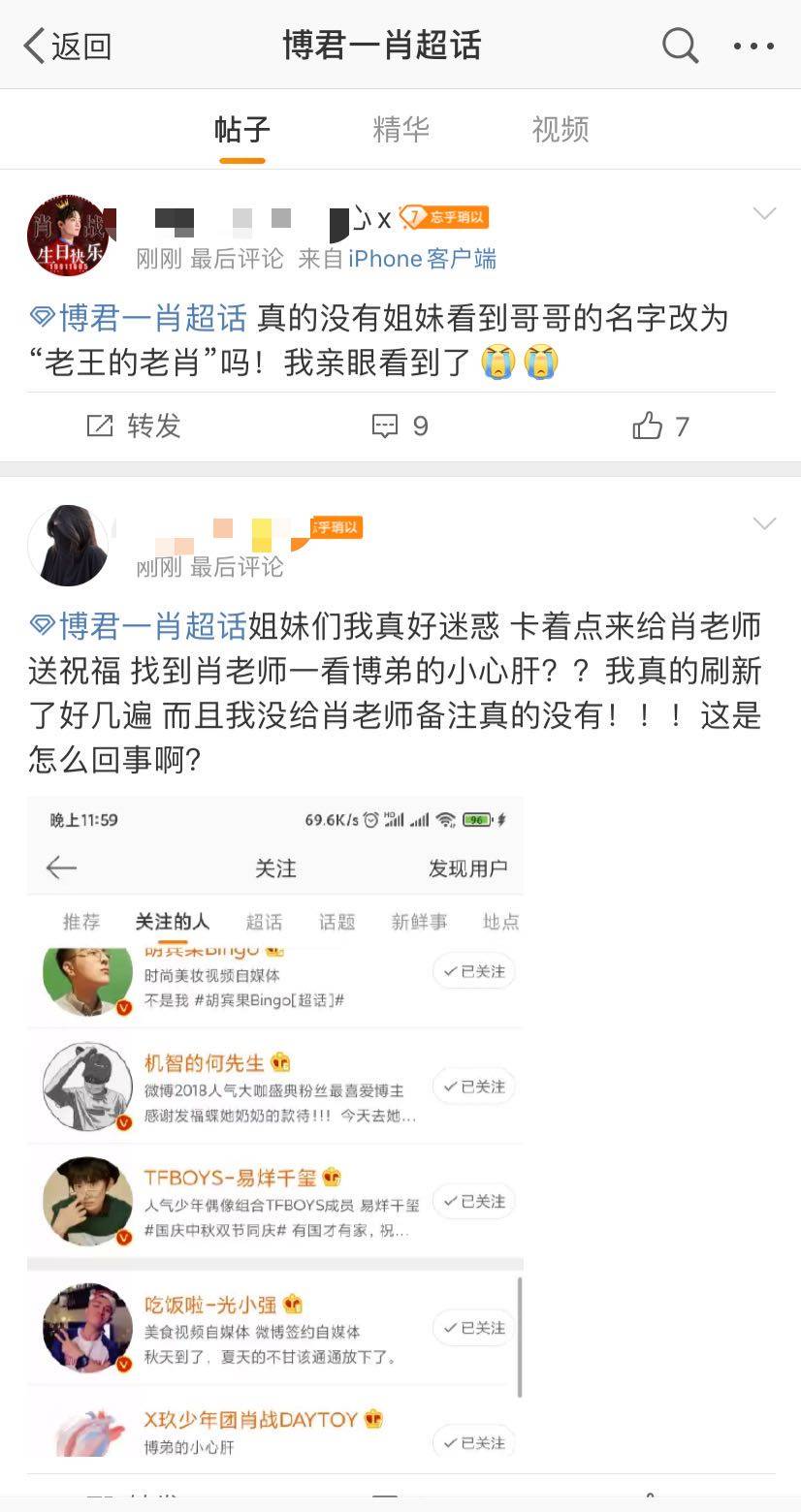
Task: Expand the chevron menu on first post
Action: tap(764, 214)
